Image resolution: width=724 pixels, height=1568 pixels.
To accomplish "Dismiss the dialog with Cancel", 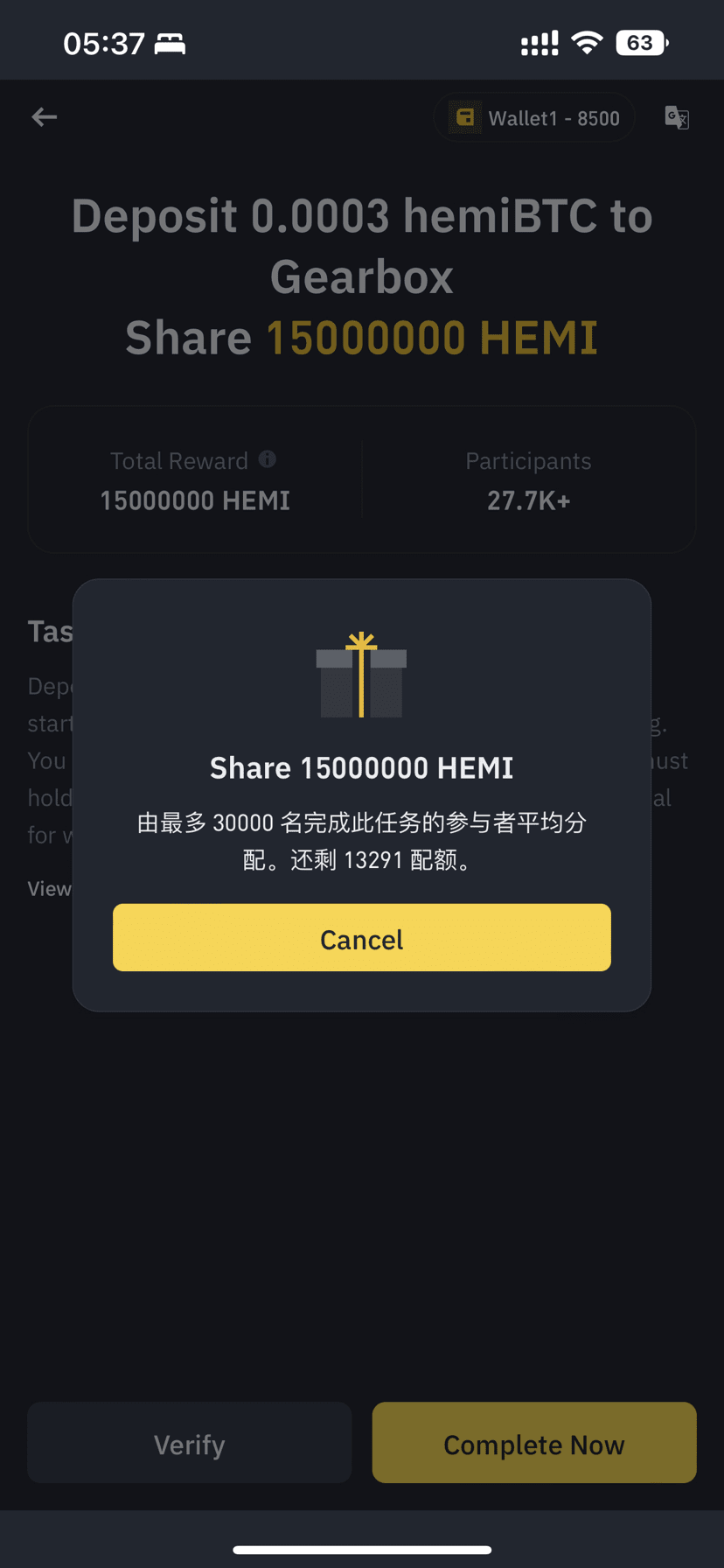I will [x=361, y=937].
